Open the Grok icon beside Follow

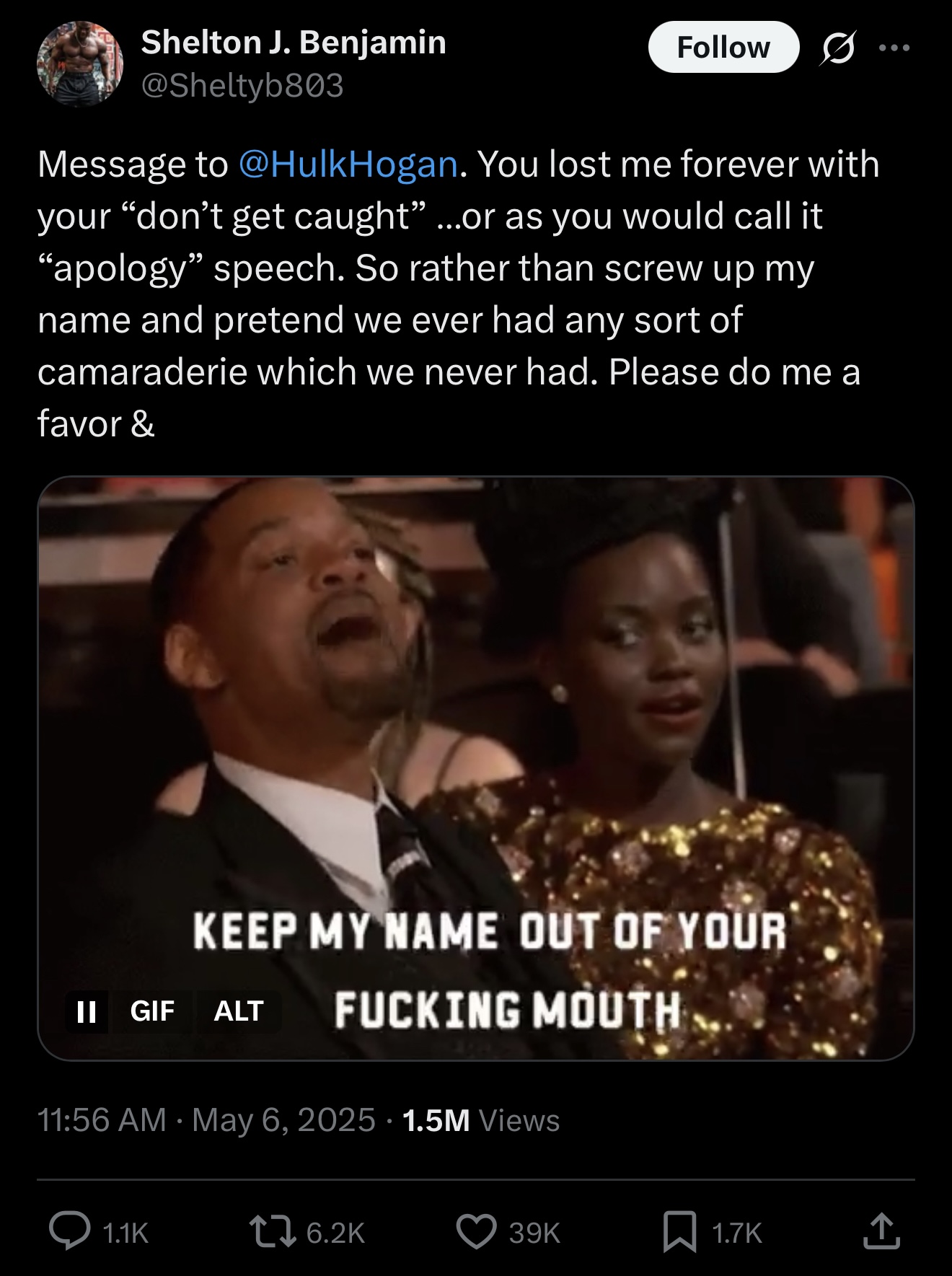pos(837,49)
